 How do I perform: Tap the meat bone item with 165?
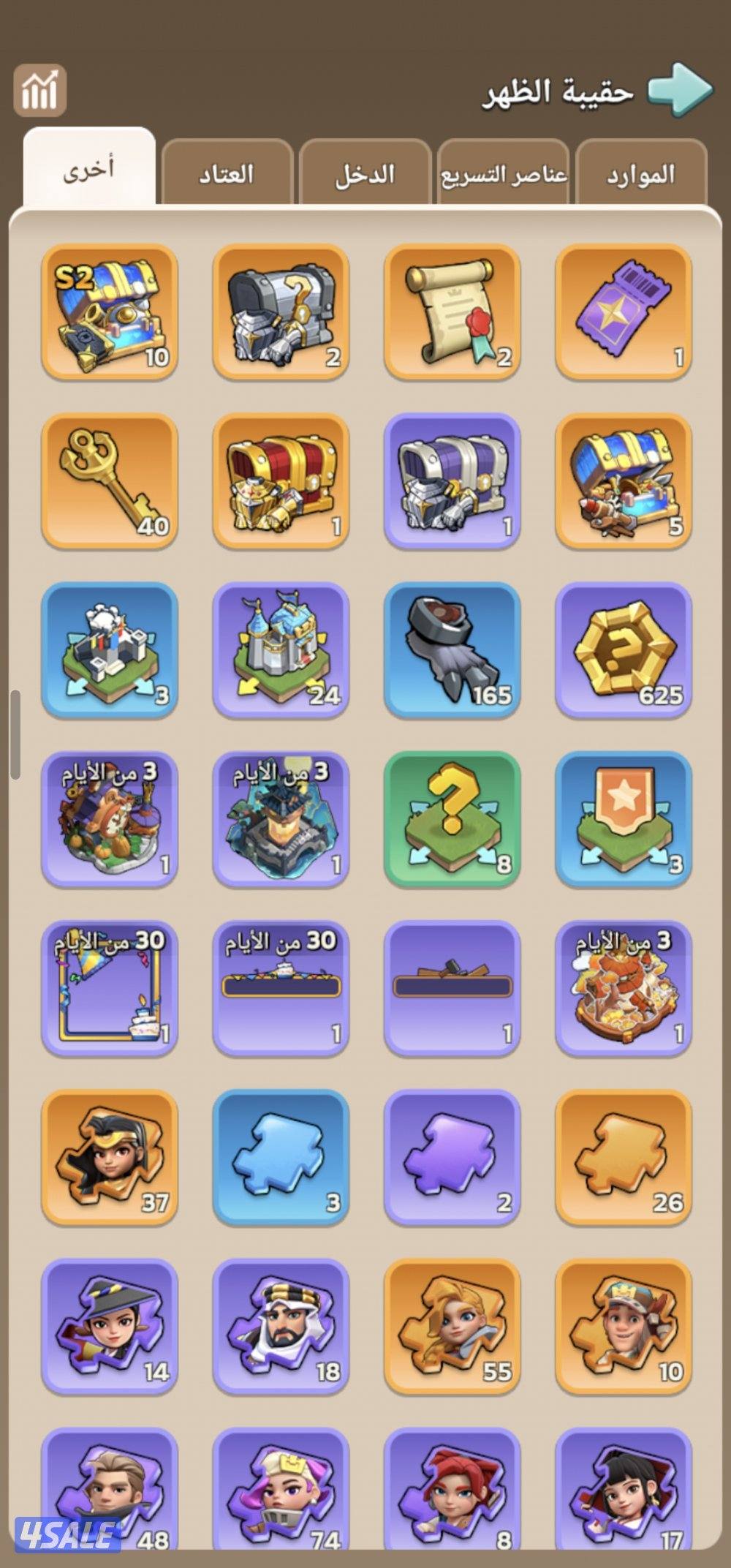[452, 649]
